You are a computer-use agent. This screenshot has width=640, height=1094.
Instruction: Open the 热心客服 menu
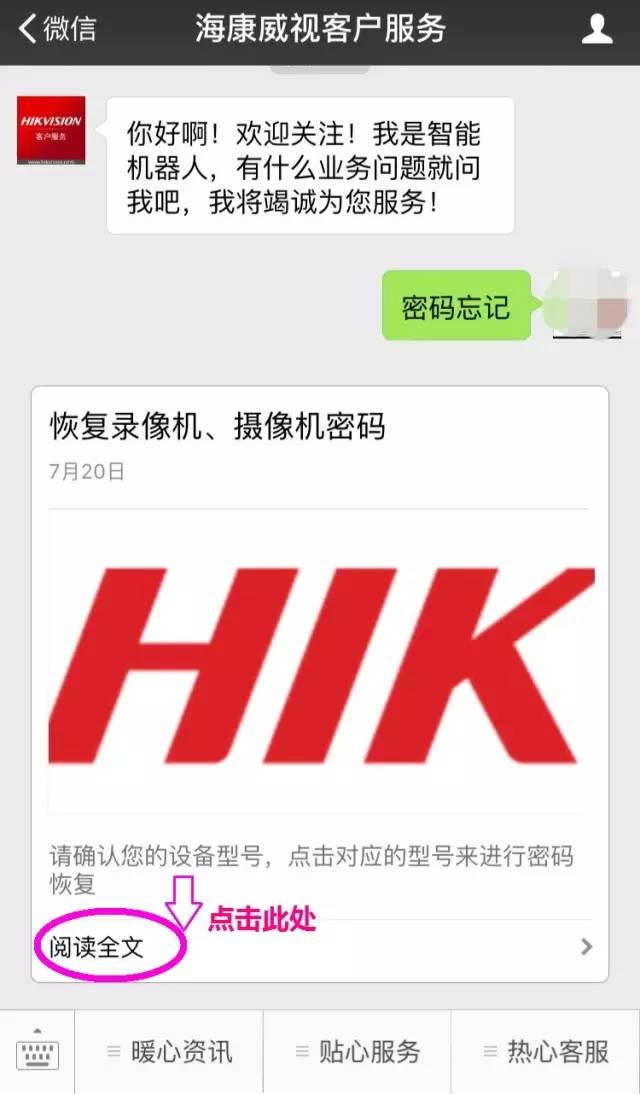tap(545, 1052)
